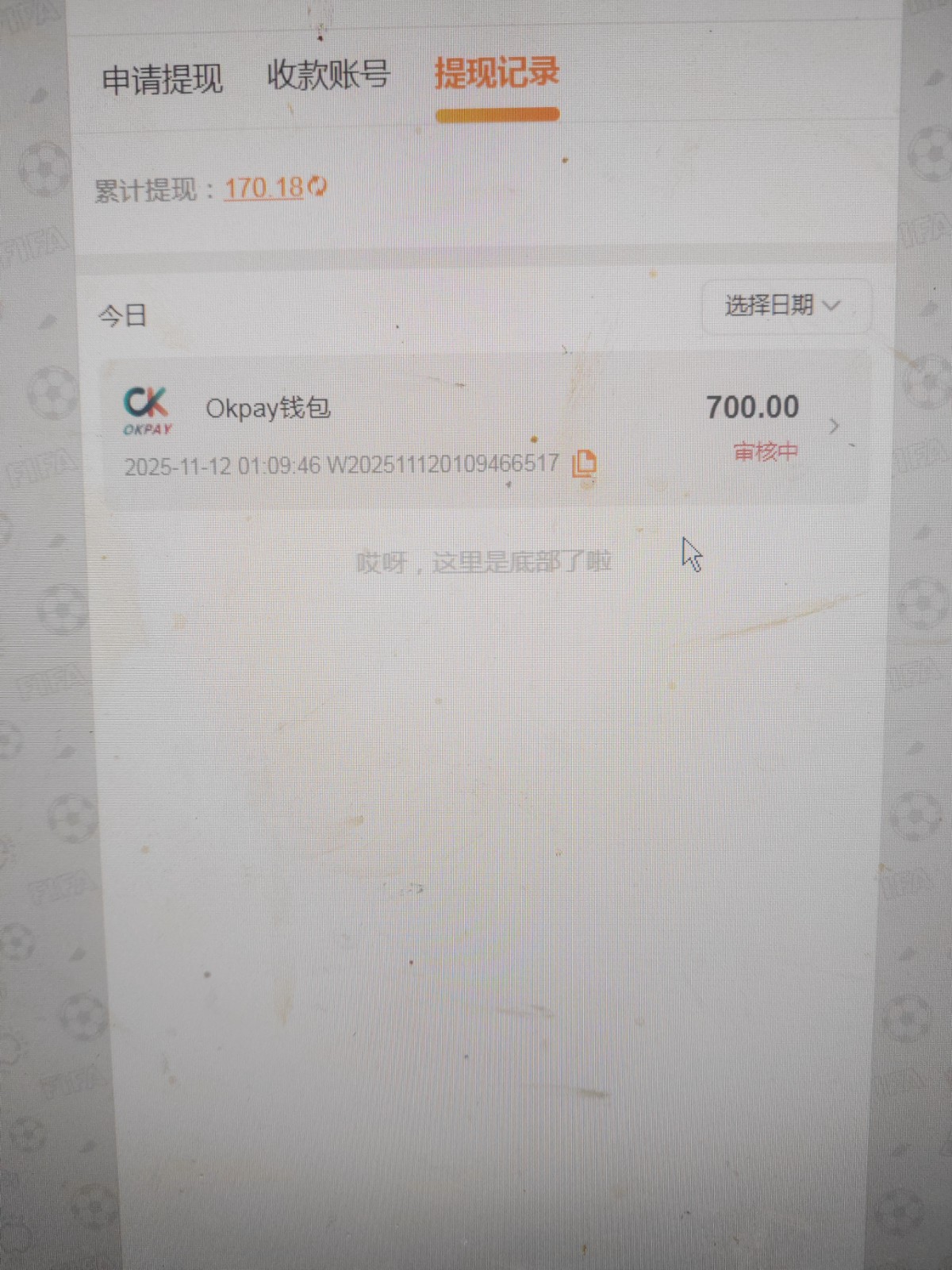
Task: Refresh the 累计提现 total amount
Action: tap(318, 187)
